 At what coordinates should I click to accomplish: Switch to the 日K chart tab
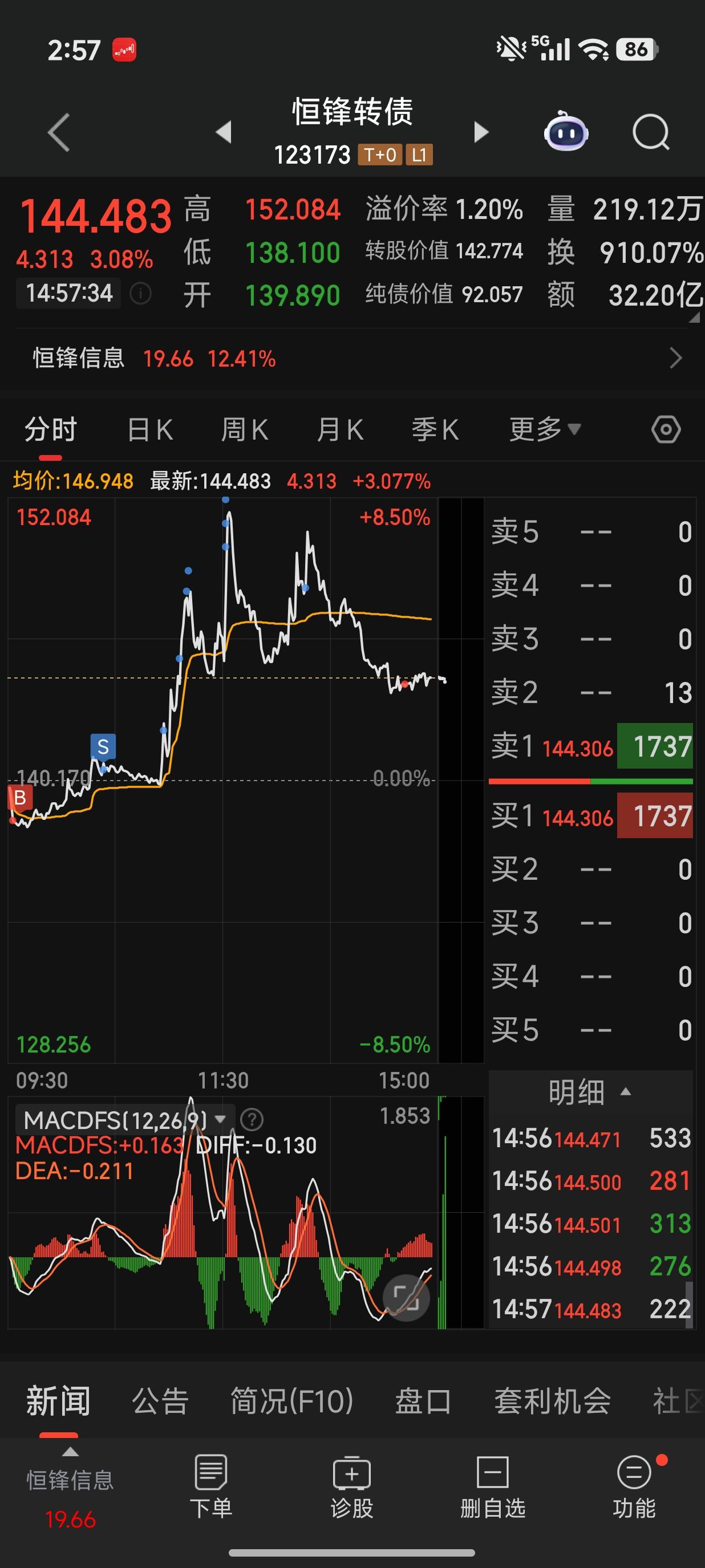tap(150, 430)
